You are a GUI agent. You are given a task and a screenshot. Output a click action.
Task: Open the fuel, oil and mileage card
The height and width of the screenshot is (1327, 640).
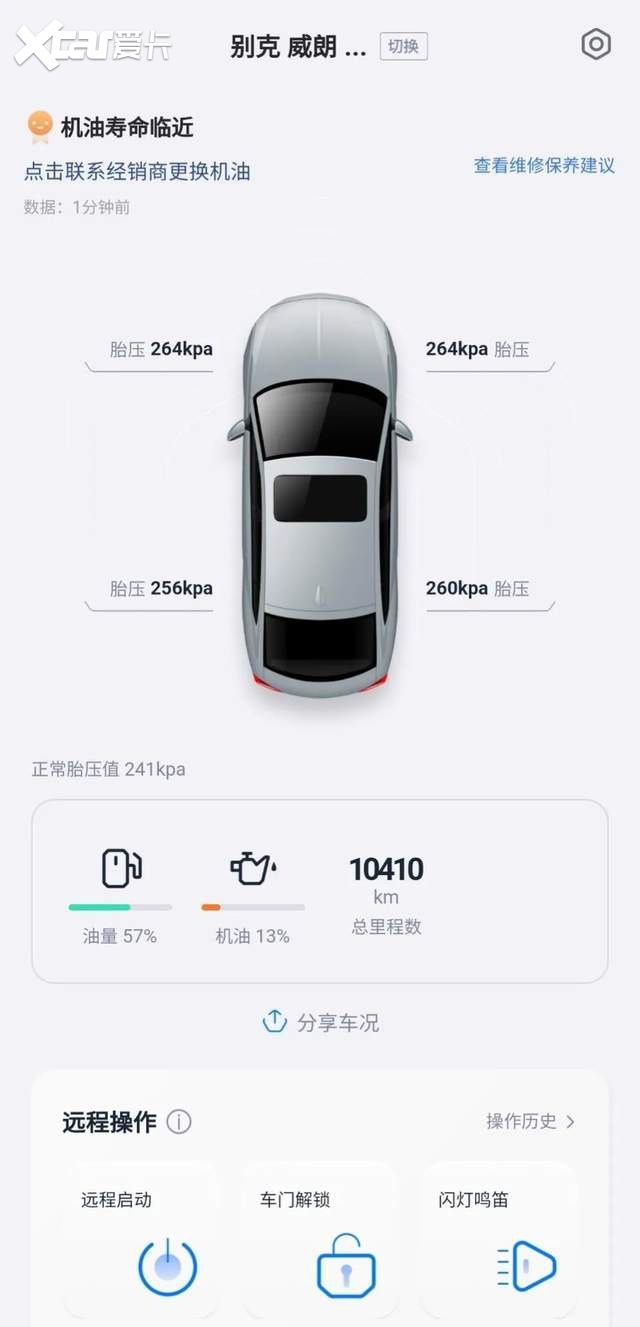(x=320, y=891)
